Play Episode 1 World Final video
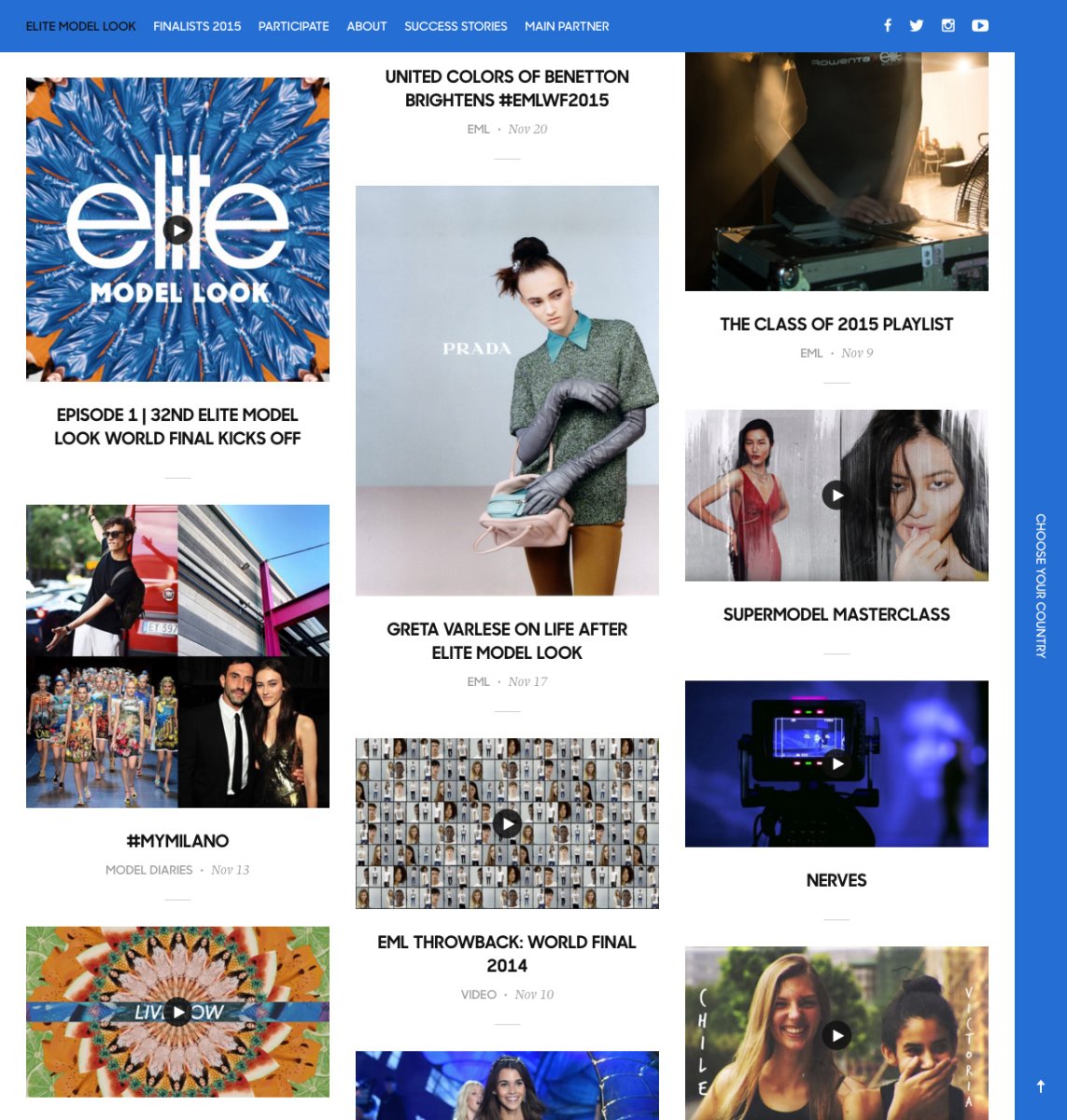 (177, 230)
